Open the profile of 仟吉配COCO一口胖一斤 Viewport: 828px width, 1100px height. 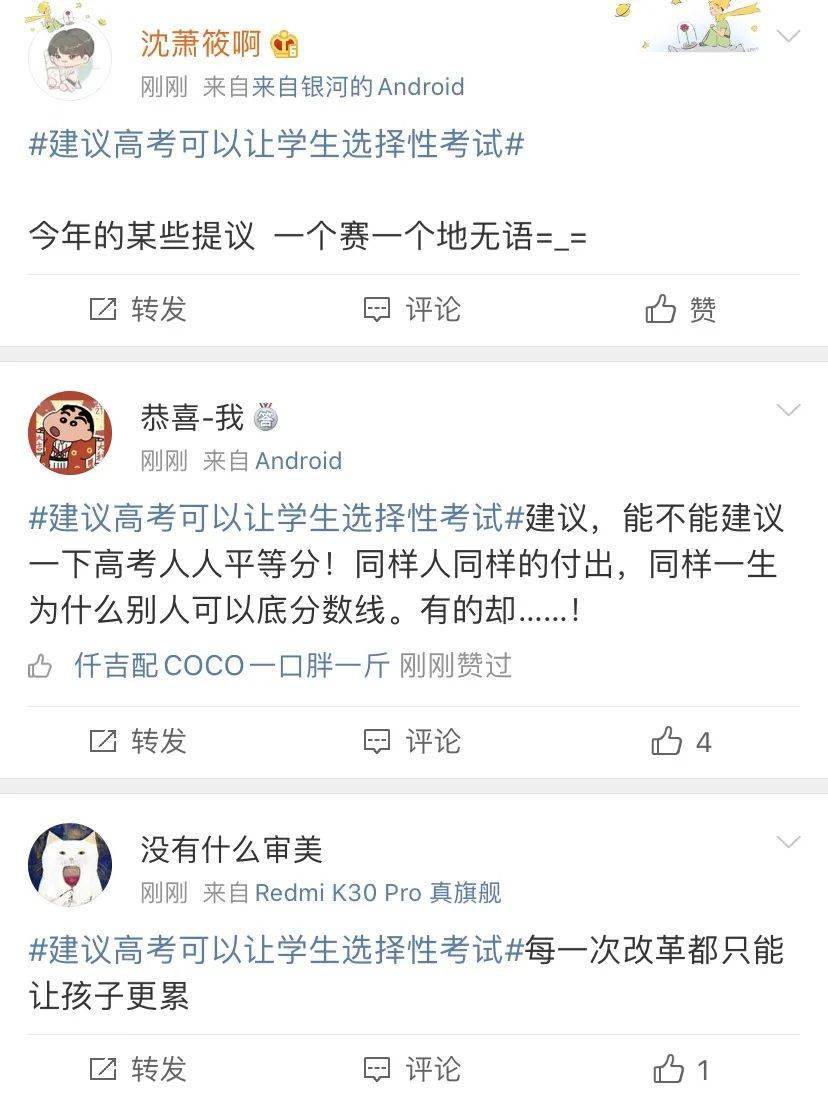click(x=231, y=666)
